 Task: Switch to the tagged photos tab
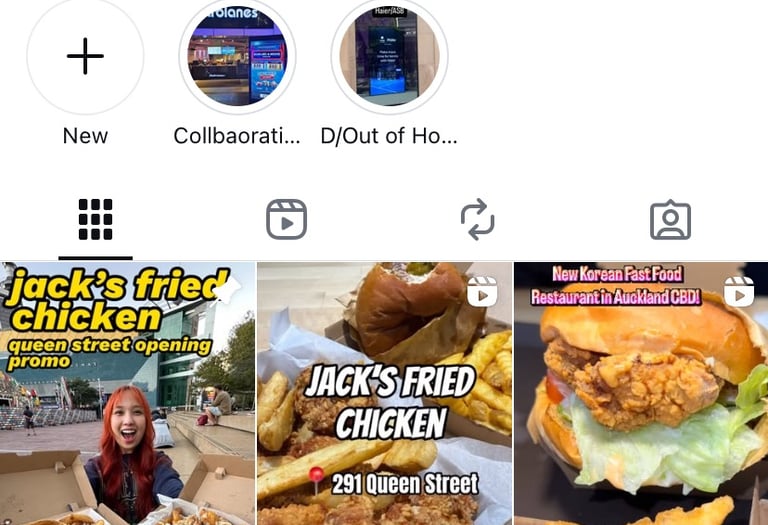pyautogui.click(x=670, y=219)
